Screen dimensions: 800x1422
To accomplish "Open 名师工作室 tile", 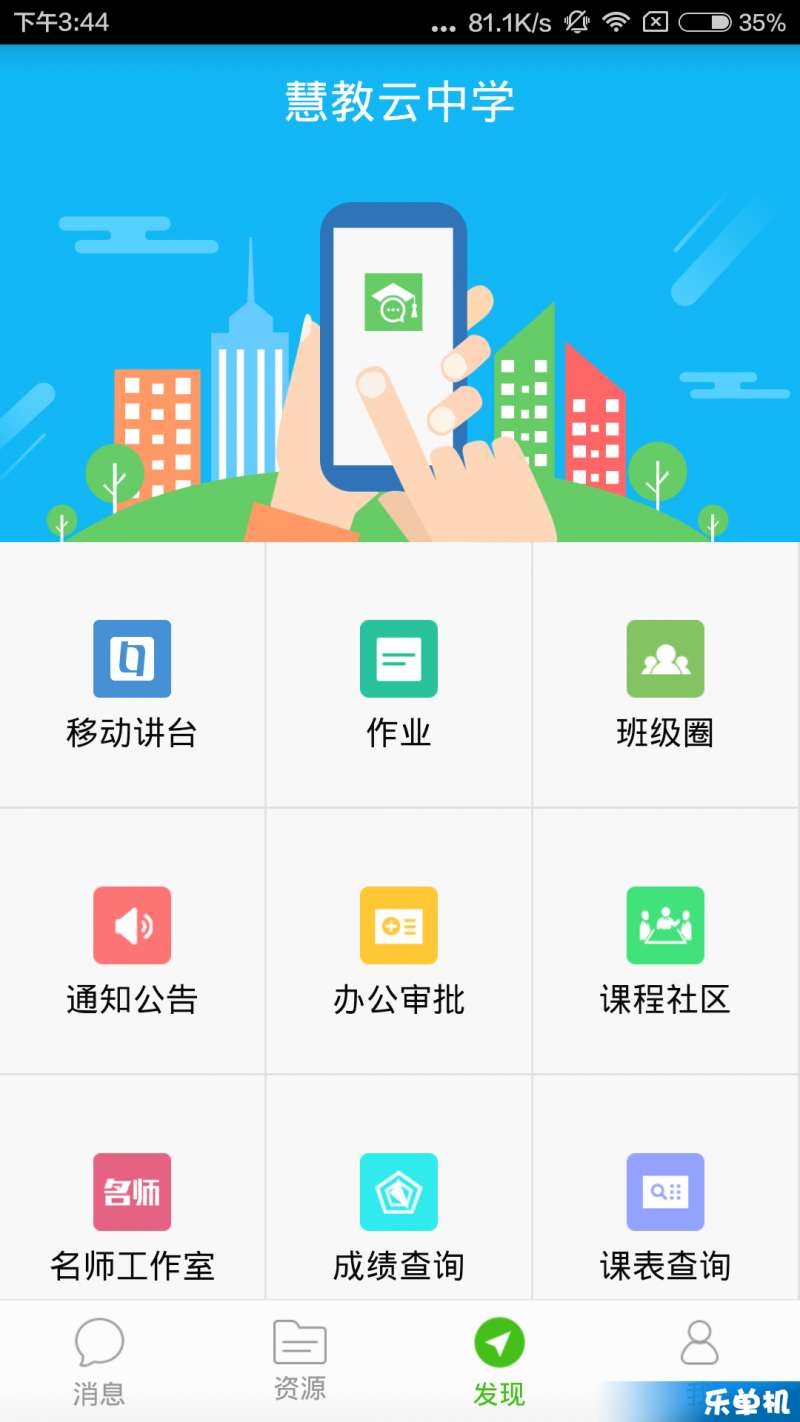I will (132, 1208).
